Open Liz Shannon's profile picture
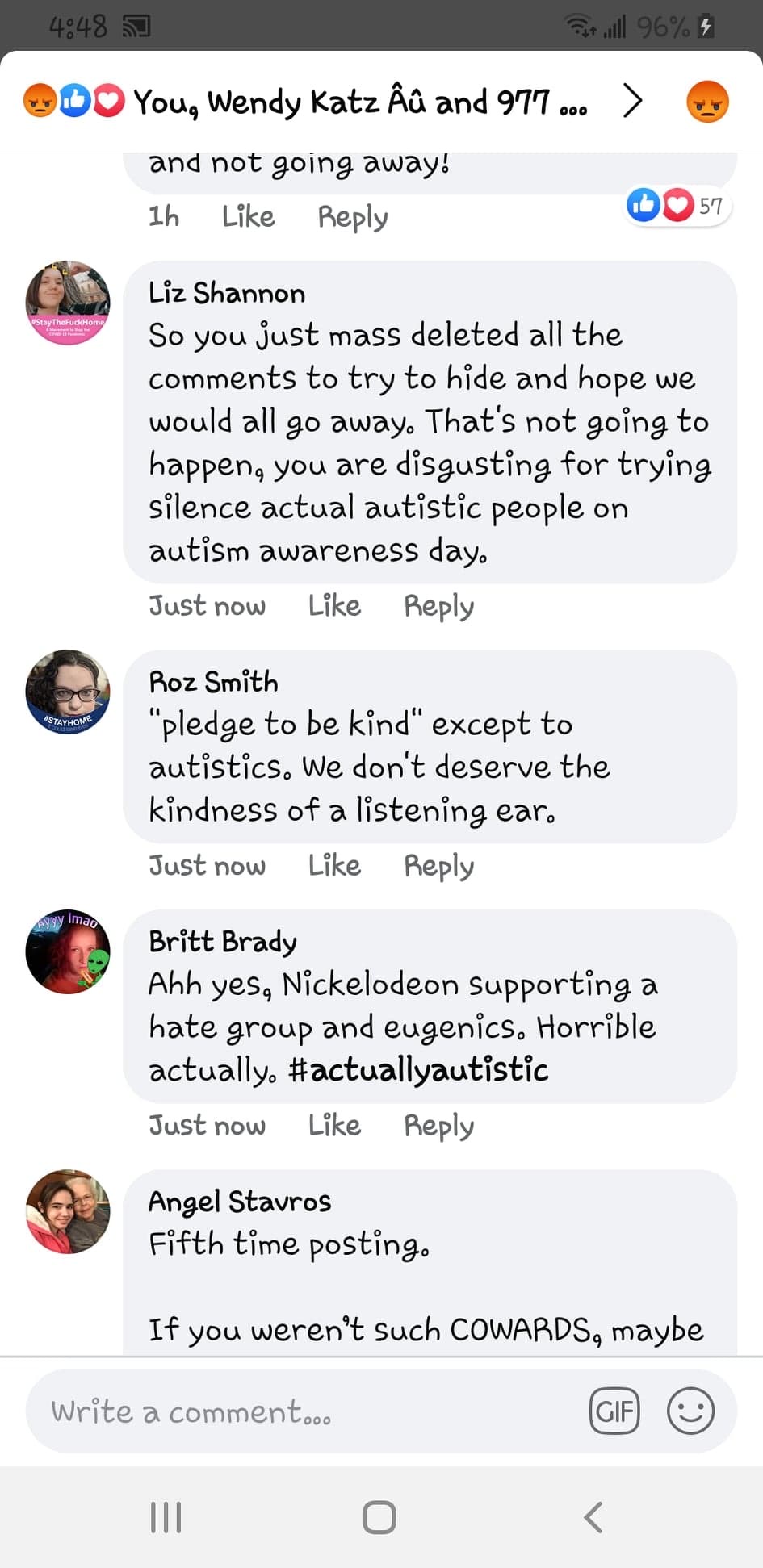This screenshot has width=763, height=1568. (68, 303)
